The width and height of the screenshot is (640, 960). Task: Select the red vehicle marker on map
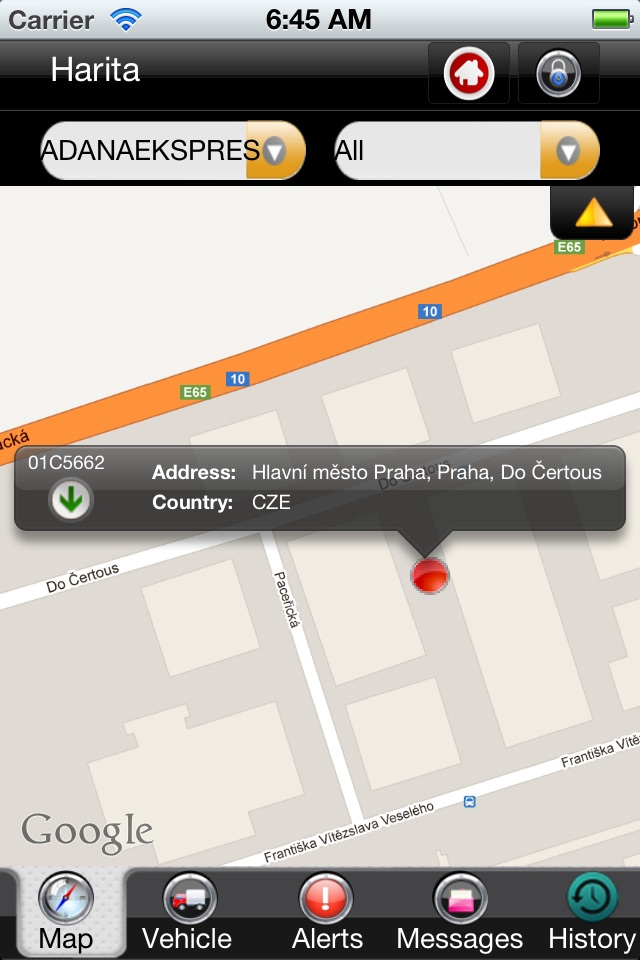tap(430, 575)
